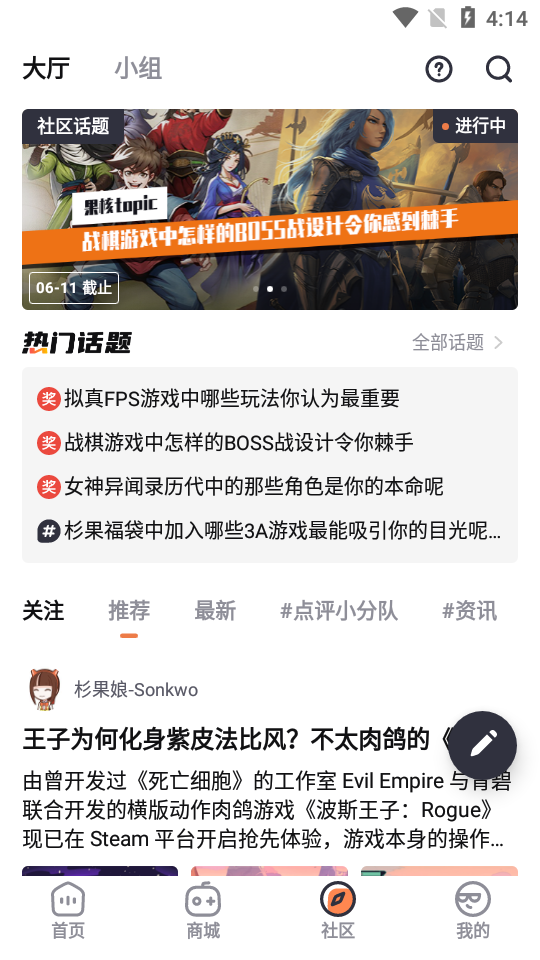Open the 我的 profile tab
This screenshot has height=960, width=540.
(x=473, y=911)
